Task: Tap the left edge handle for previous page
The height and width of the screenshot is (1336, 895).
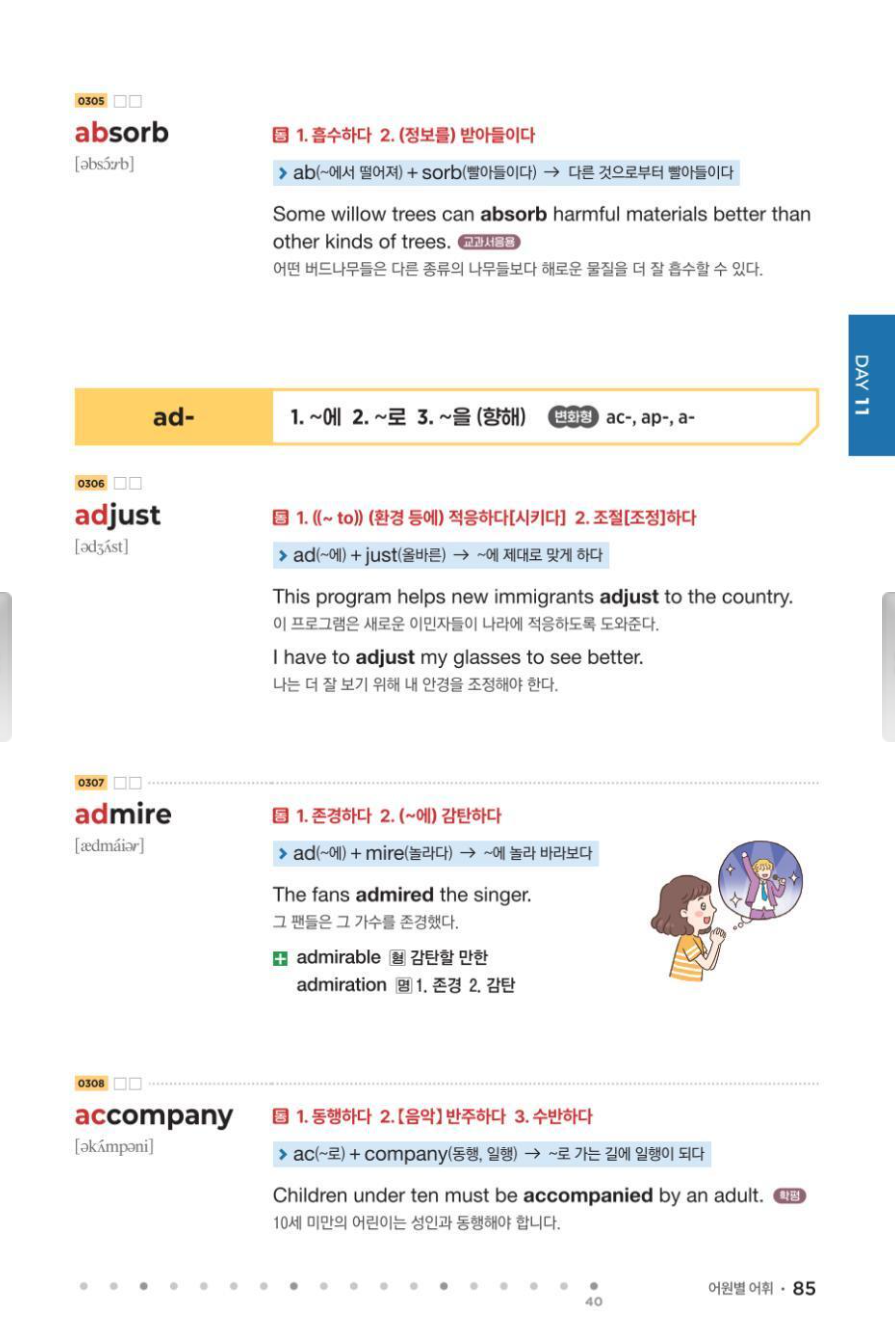Action: (x=6, y=666)
